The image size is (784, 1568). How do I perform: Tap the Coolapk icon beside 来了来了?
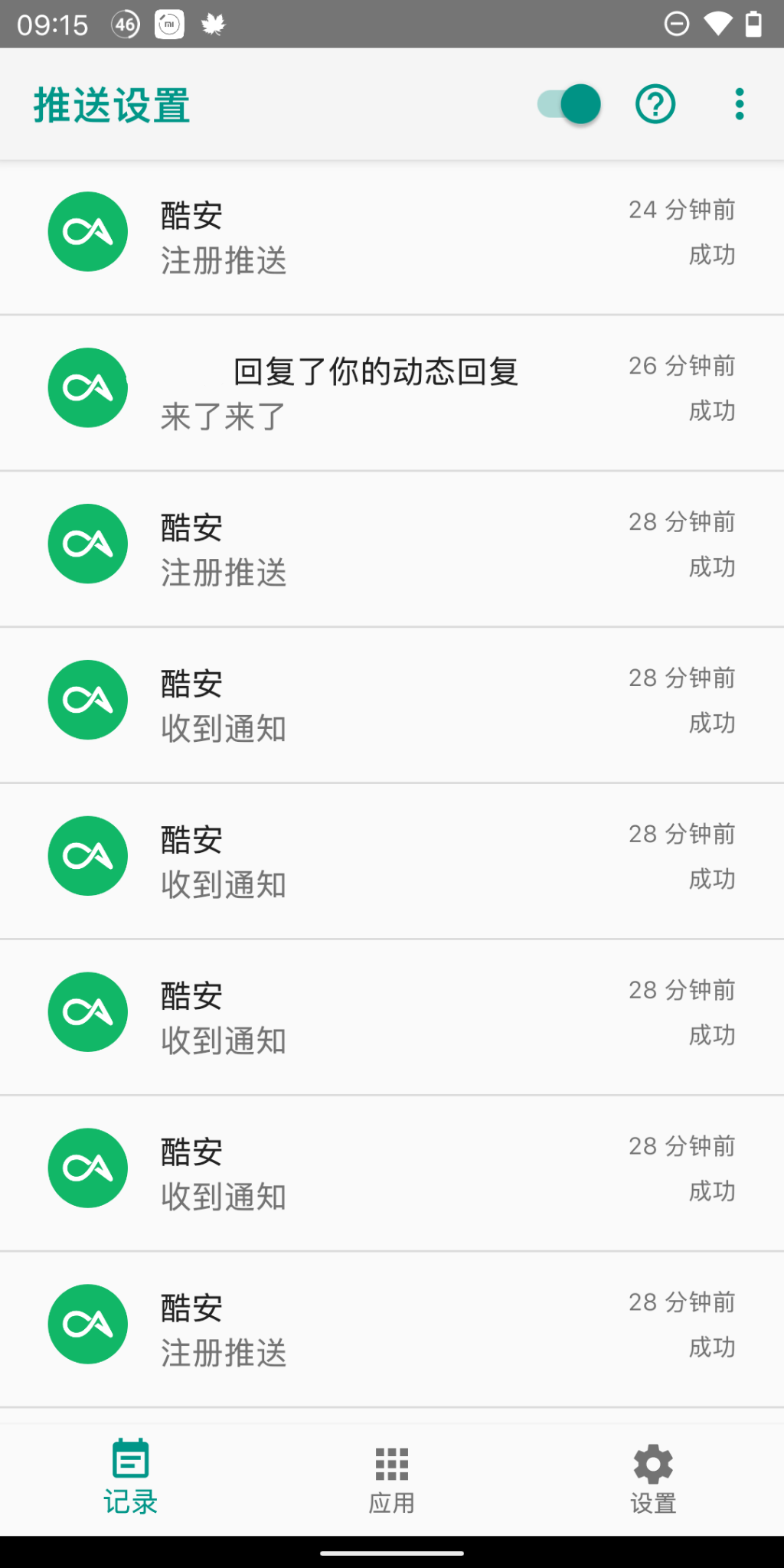pos(87,387)
